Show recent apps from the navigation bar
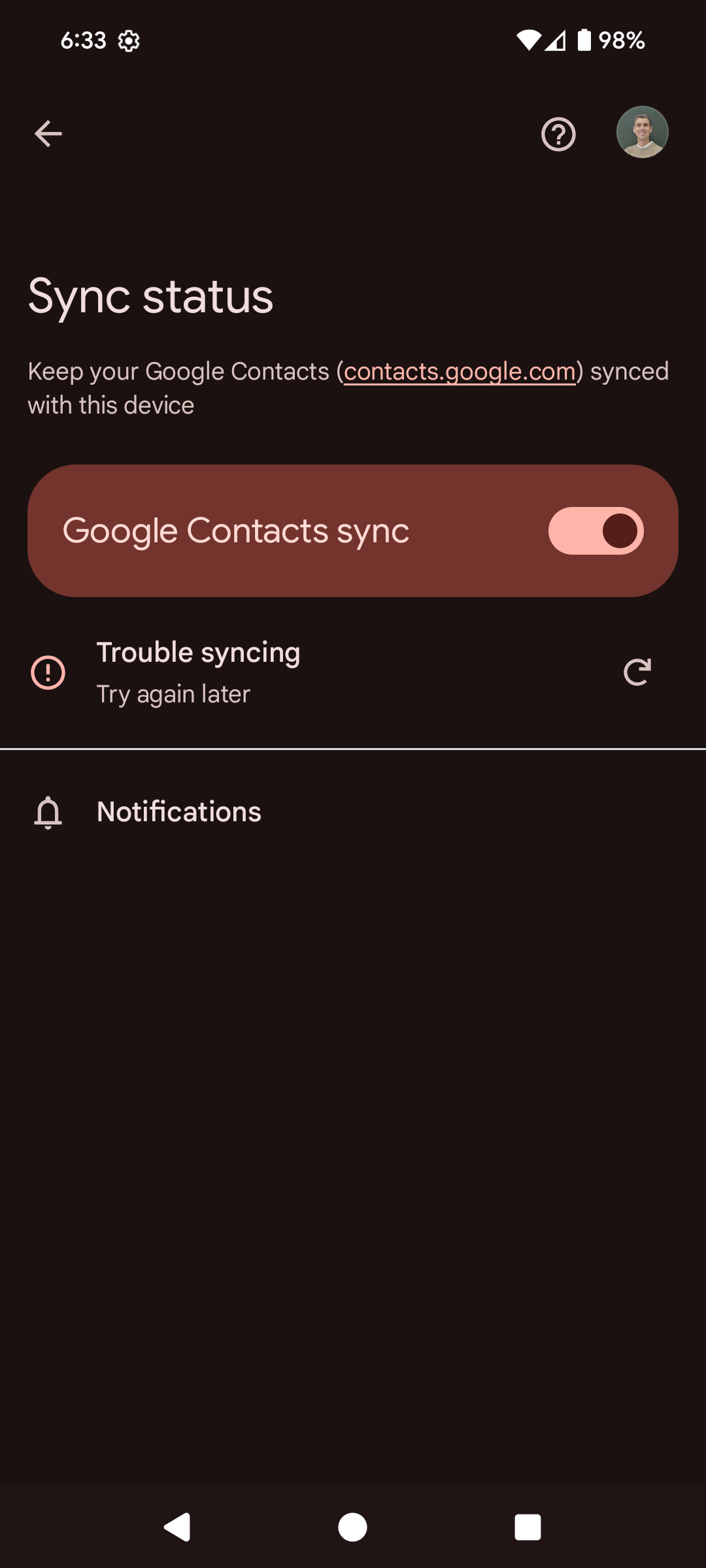This screenshot has height=1568, width=706. point(528,1527)
